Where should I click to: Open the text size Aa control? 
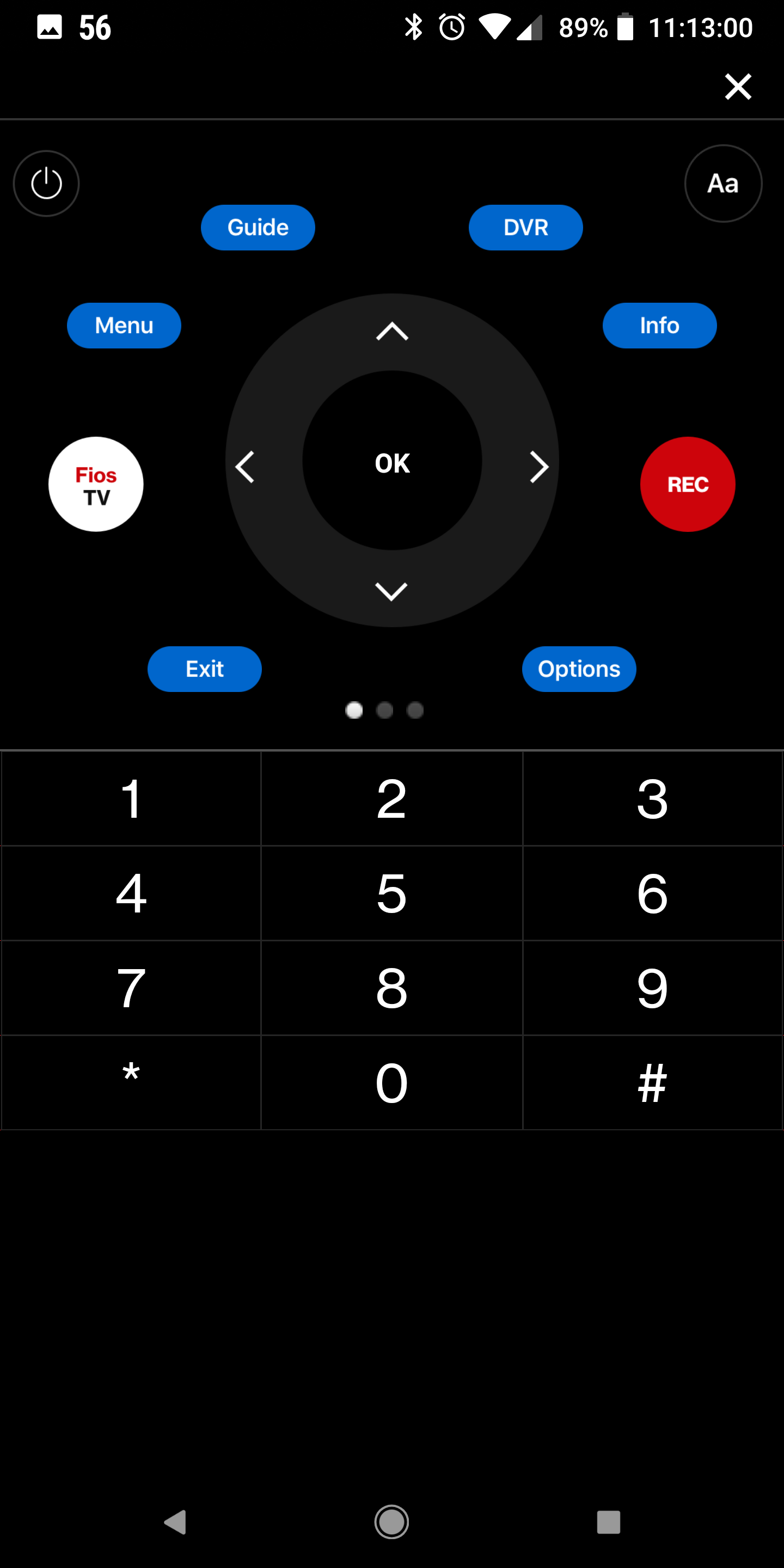(x=723, y=183)
